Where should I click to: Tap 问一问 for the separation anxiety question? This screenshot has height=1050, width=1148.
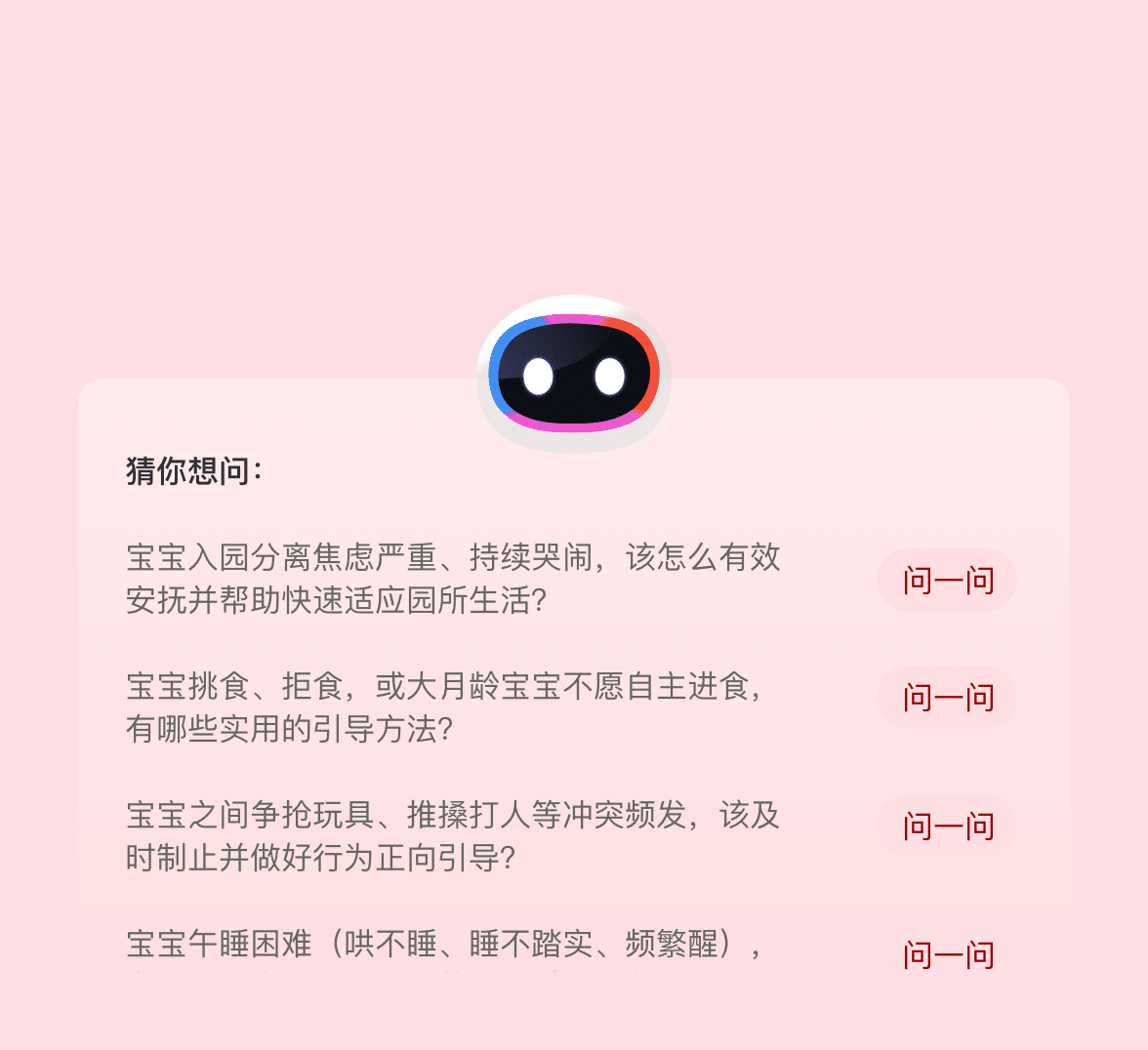click(947, 580)
